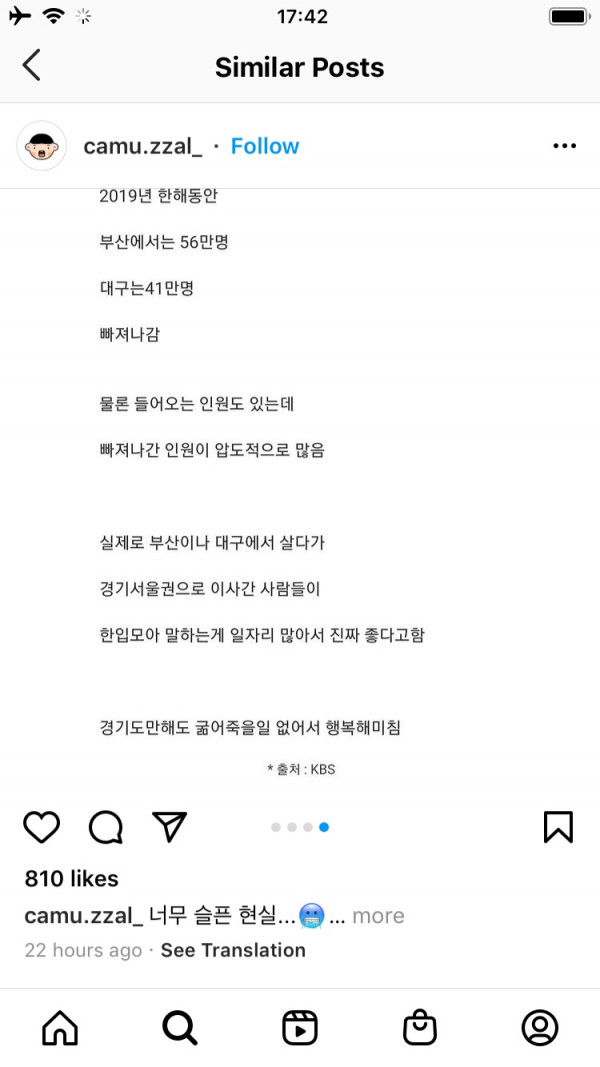Open camu.zzal_ profile avatar

point(42,146)
